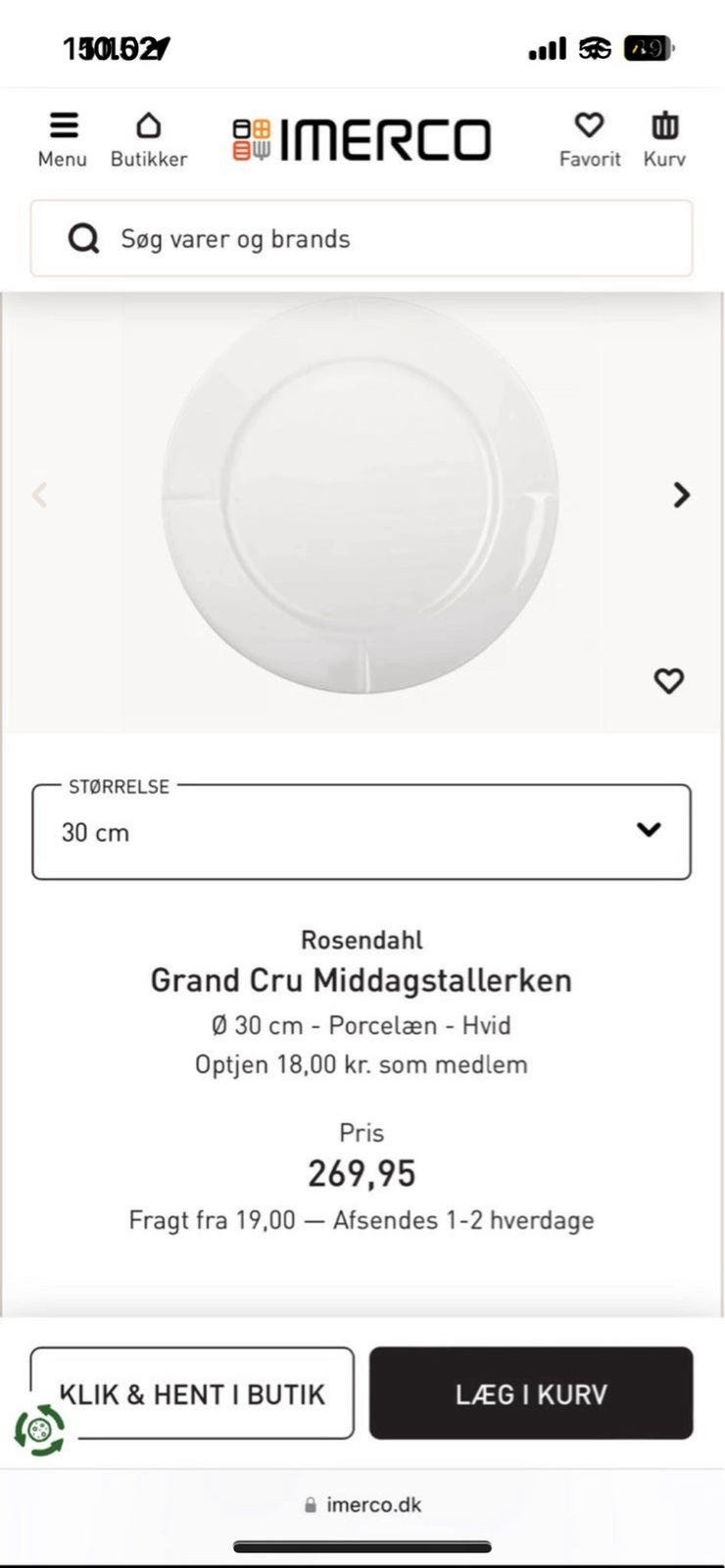
Task: Click the search magnifier icon
Action: click(x=84, y=238)
